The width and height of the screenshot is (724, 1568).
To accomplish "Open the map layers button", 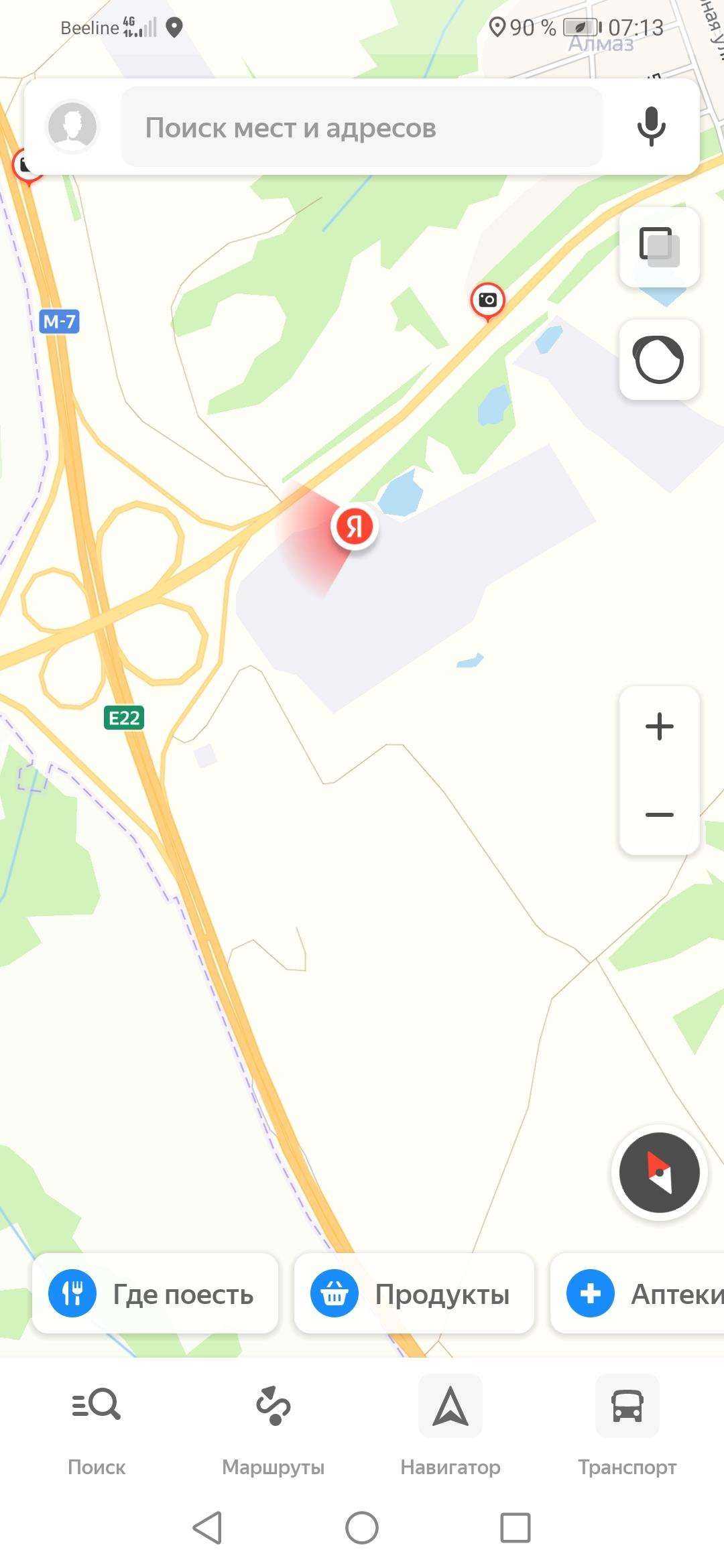I will coord(660,247).
